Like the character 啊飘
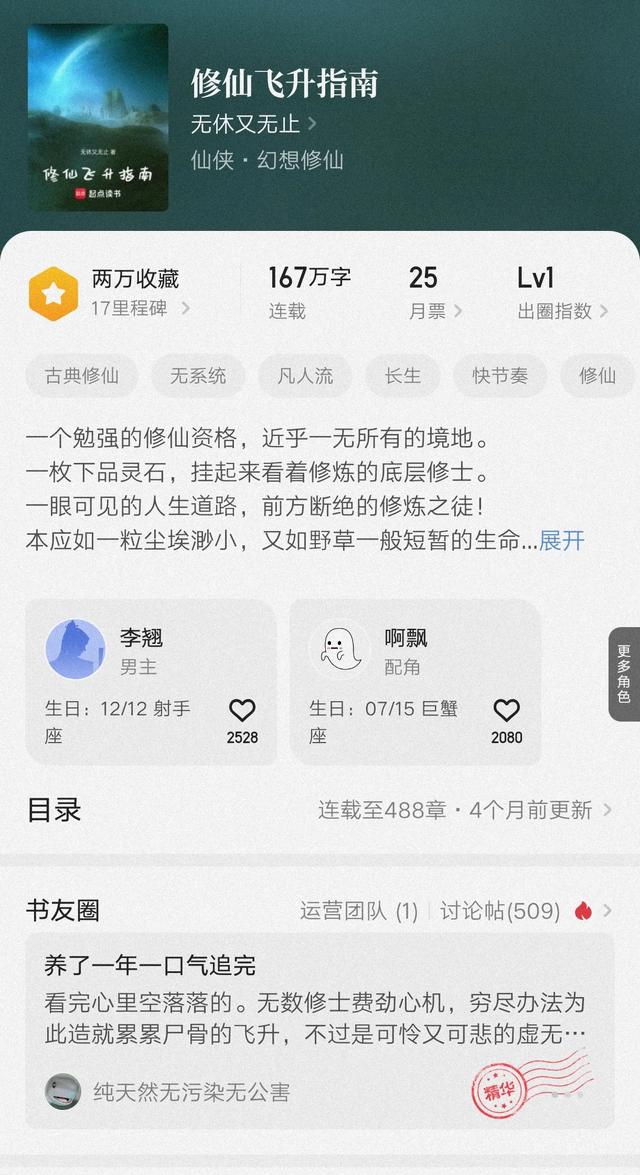The image size is (640, 1175). tap(507, 711)
